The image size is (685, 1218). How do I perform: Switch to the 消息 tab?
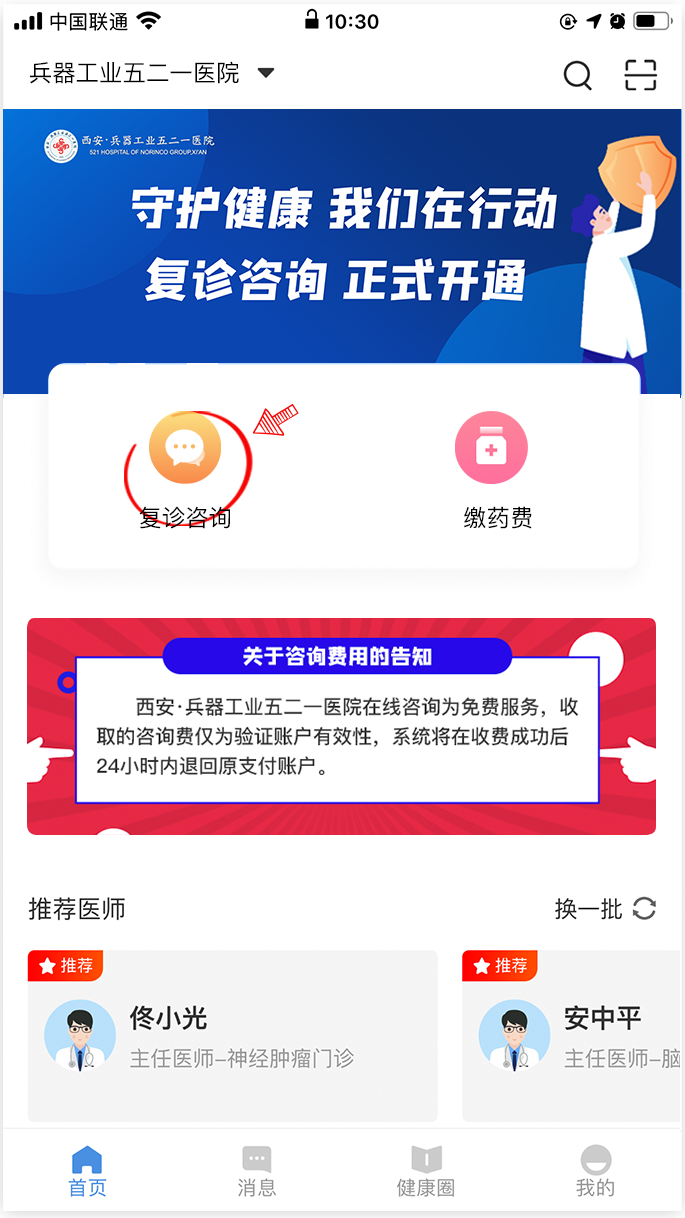click(257, 1172)
